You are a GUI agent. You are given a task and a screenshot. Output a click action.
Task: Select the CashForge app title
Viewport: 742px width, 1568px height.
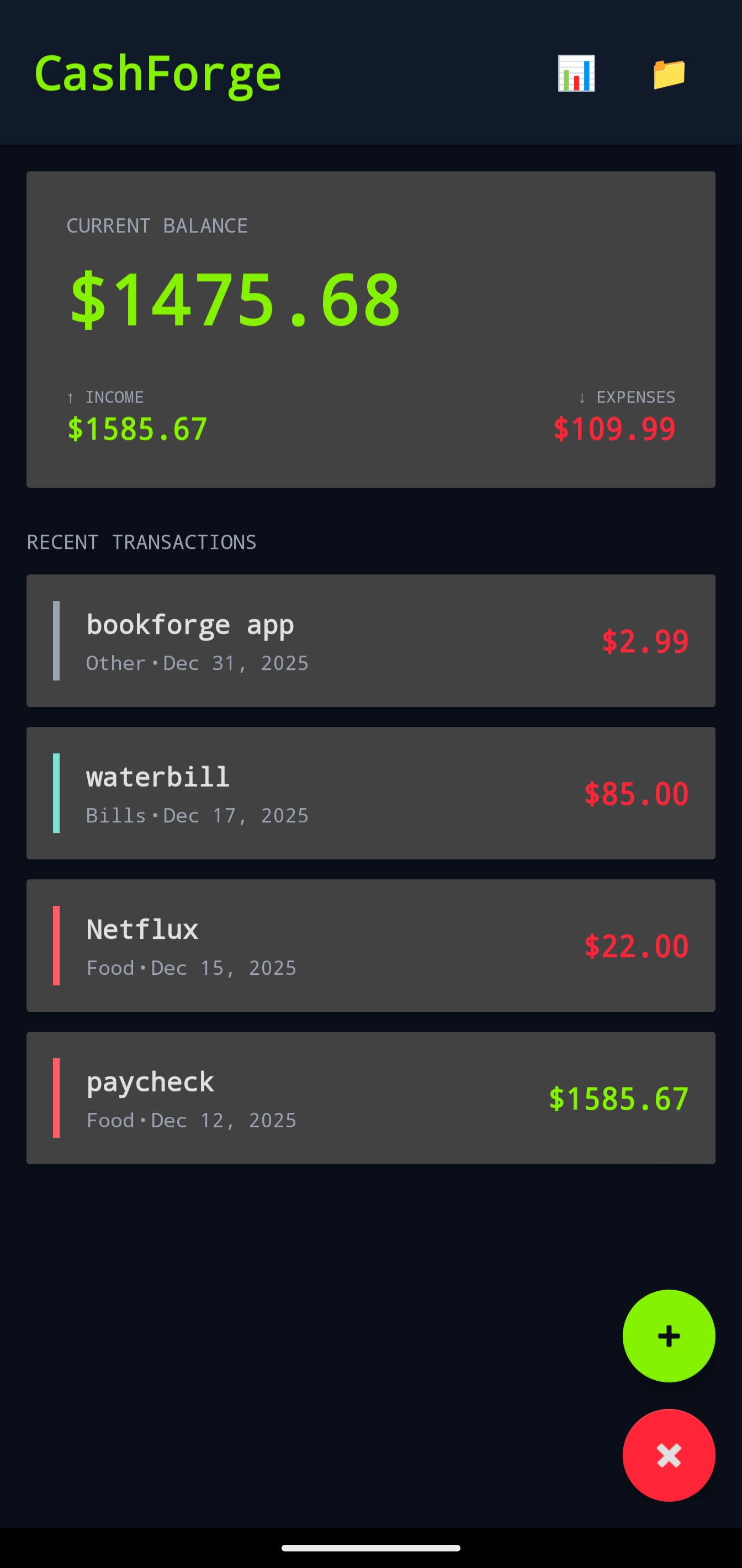coord(158,73)
